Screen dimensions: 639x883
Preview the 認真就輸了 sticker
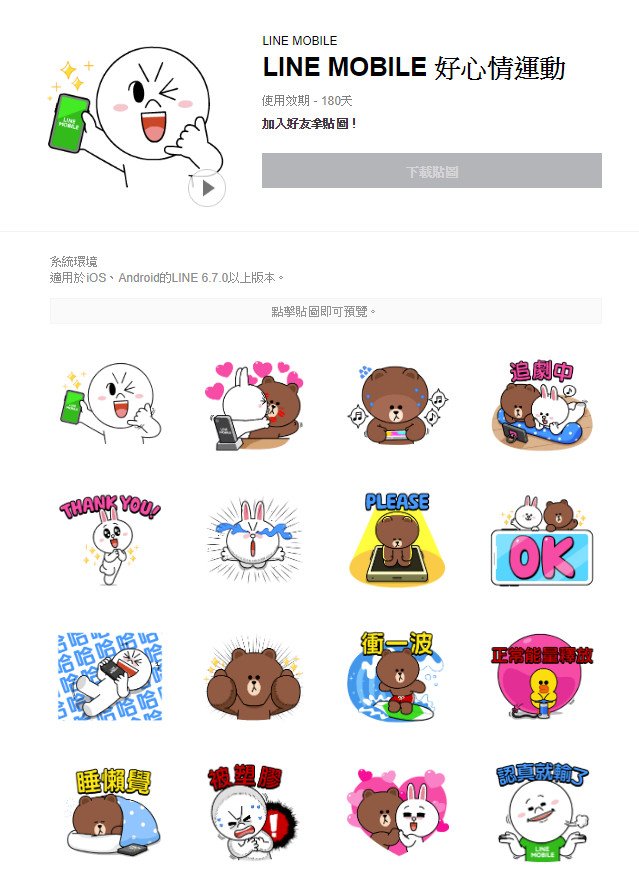tap(540, 811)
